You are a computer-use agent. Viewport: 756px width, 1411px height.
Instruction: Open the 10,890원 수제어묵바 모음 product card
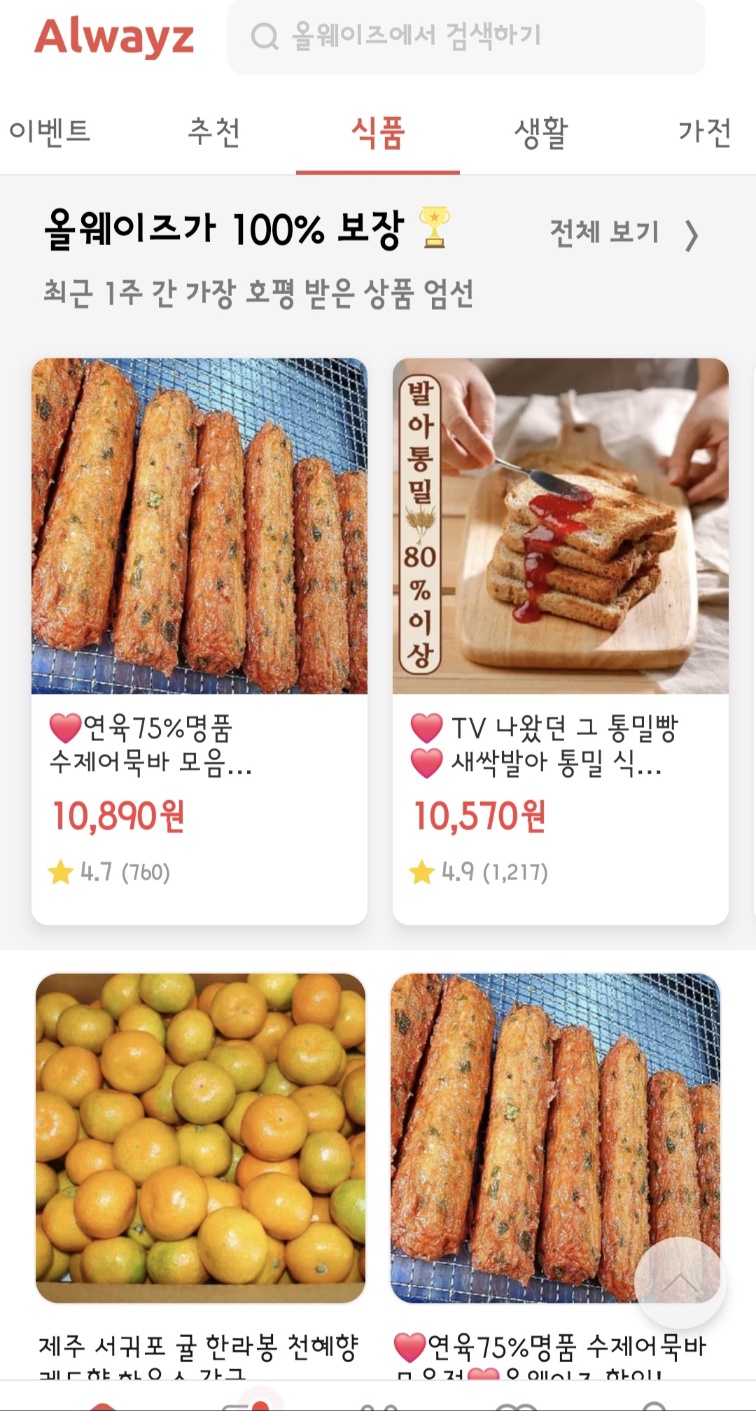pos(199,640)
